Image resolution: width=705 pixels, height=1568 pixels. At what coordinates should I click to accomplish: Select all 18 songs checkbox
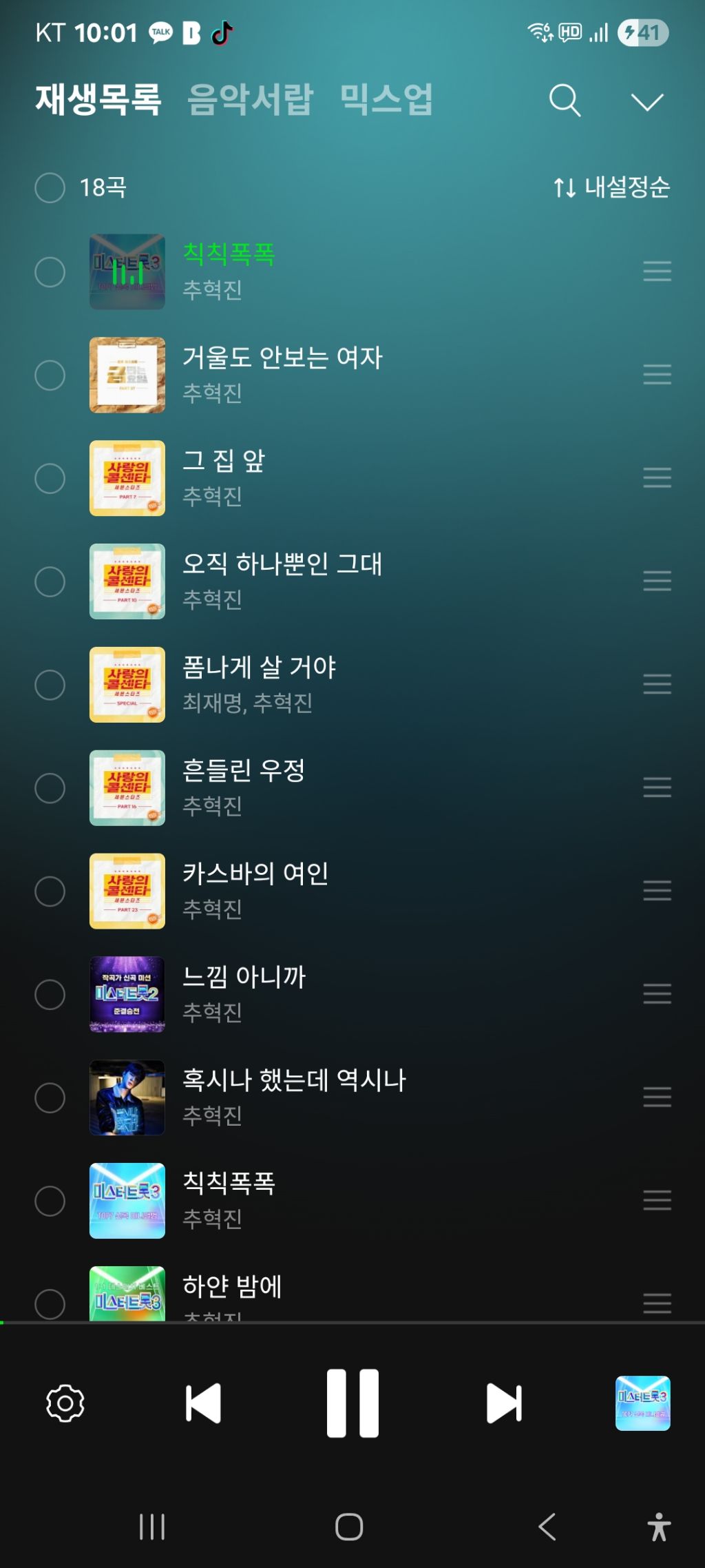(x=50, y=187)
